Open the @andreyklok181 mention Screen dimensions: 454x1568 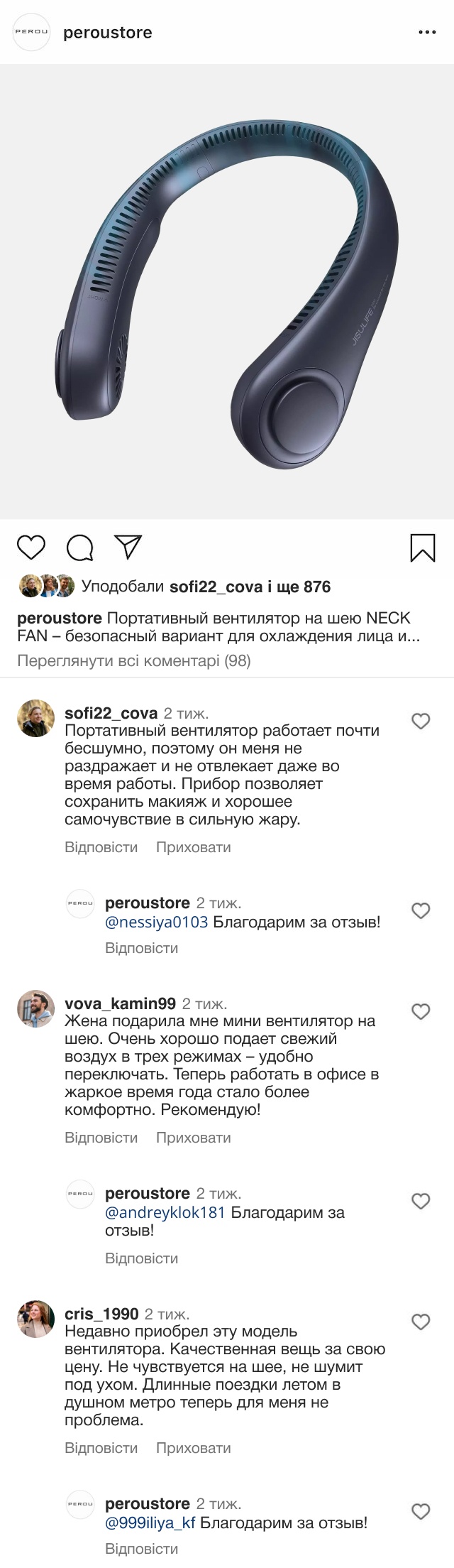165,1212
